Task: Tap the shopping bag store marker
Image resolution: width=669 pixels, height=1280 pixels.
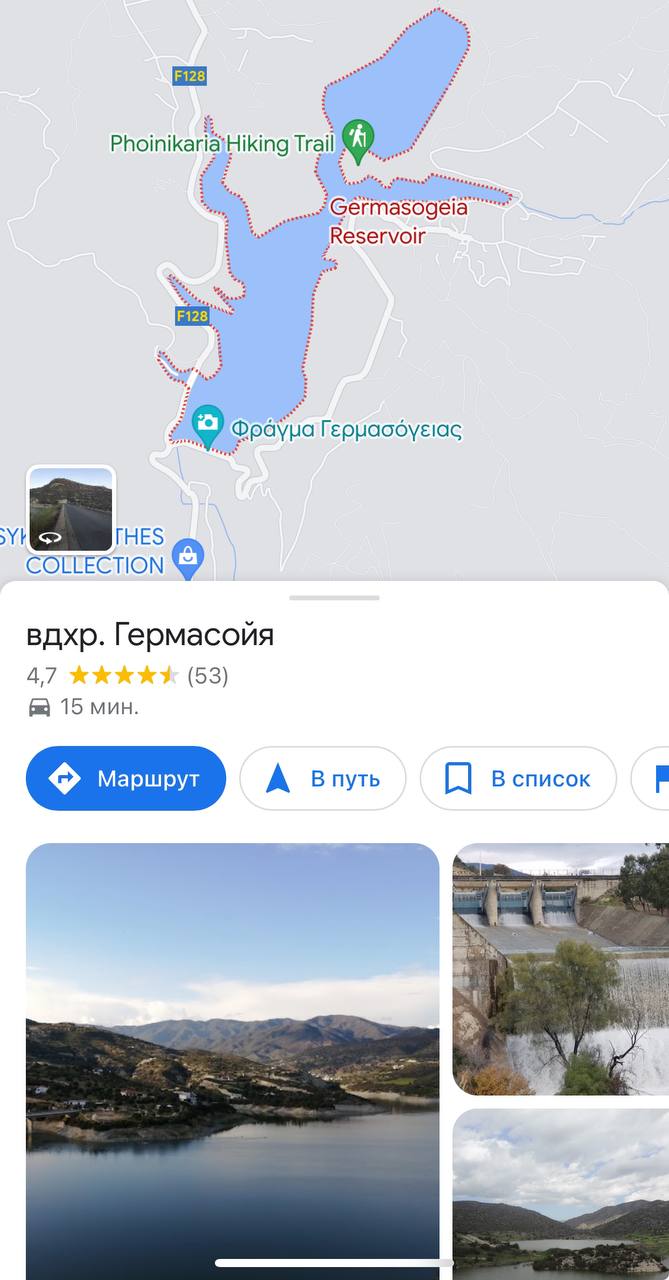Action: [188, 556]
